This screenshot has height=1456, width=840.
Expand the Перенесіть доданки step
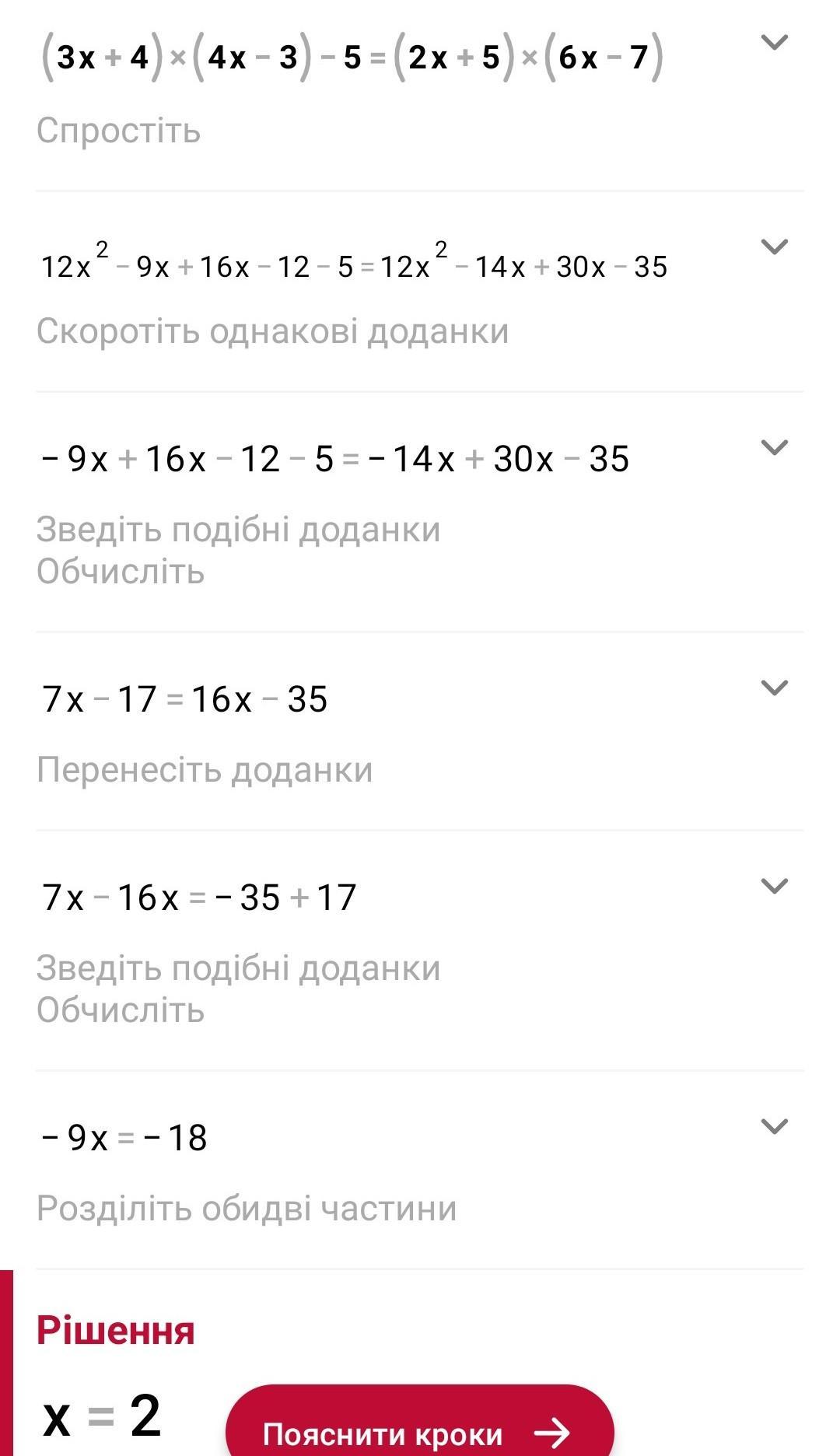pyautogui.click(x=774, y=688)
